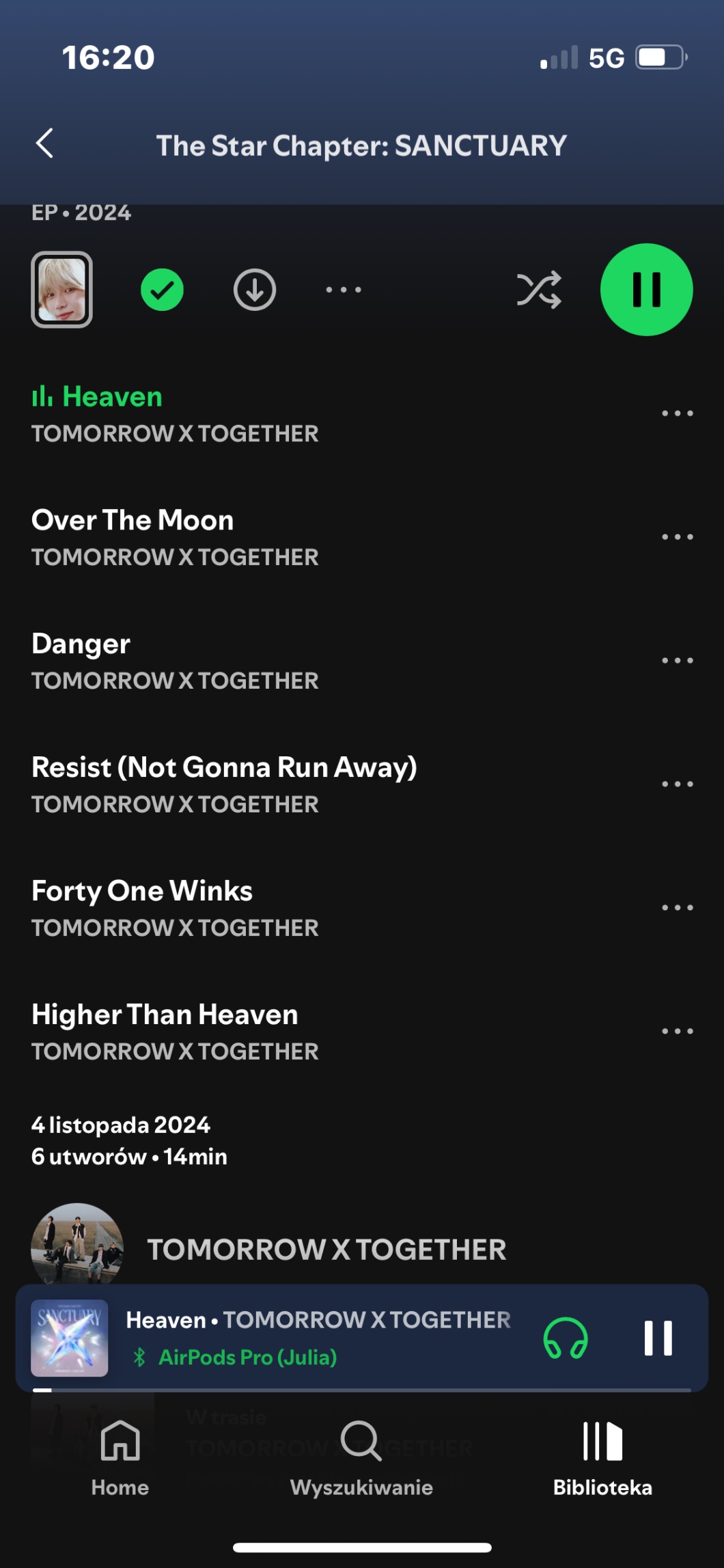The height and width of the screenshot is (1568, 724).
Task: Pause Heaven from the mini player
Action: (658, 1338)
